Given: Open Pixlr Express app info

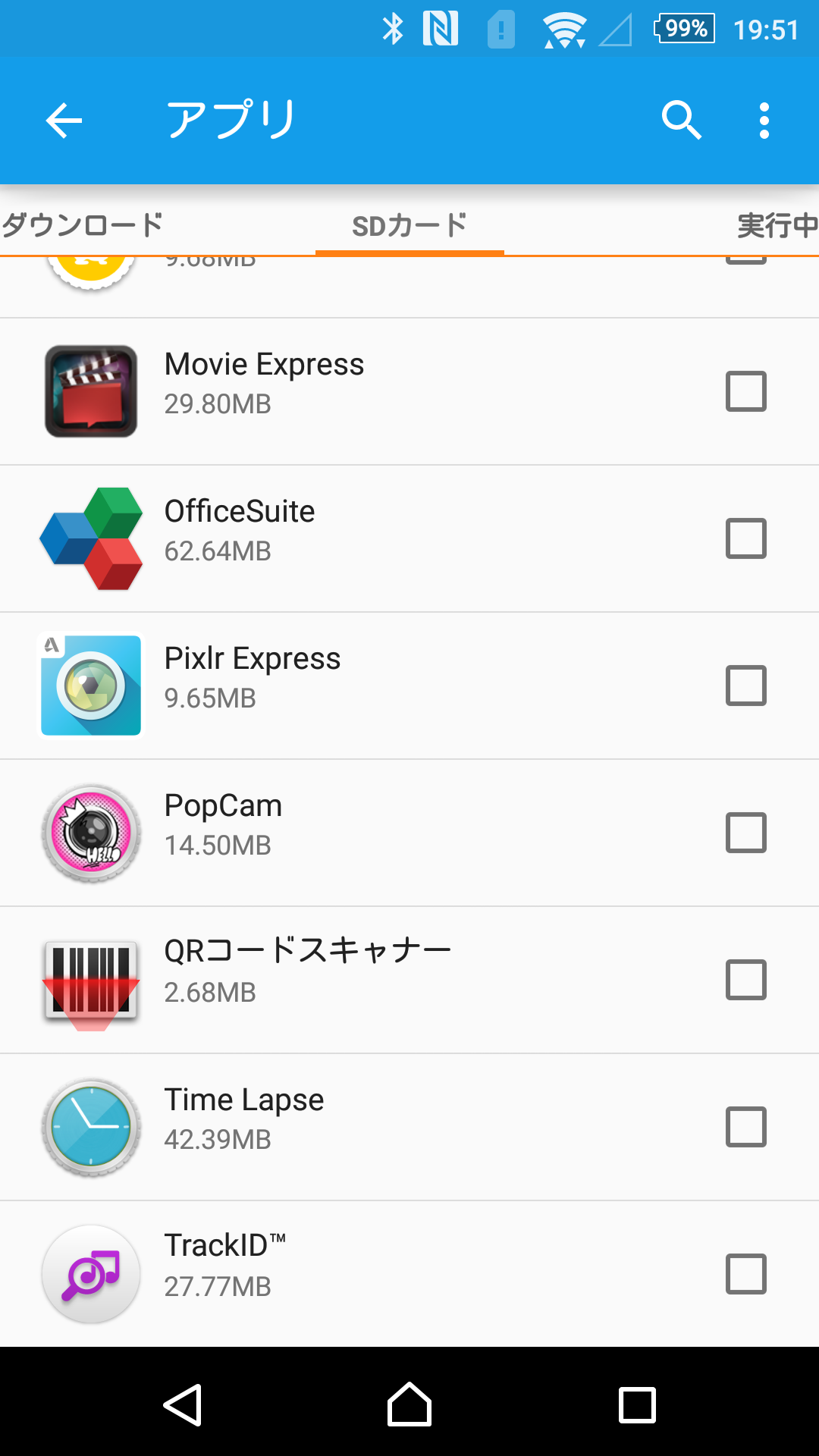Looking at the screenshot, I should coord(409,686).
